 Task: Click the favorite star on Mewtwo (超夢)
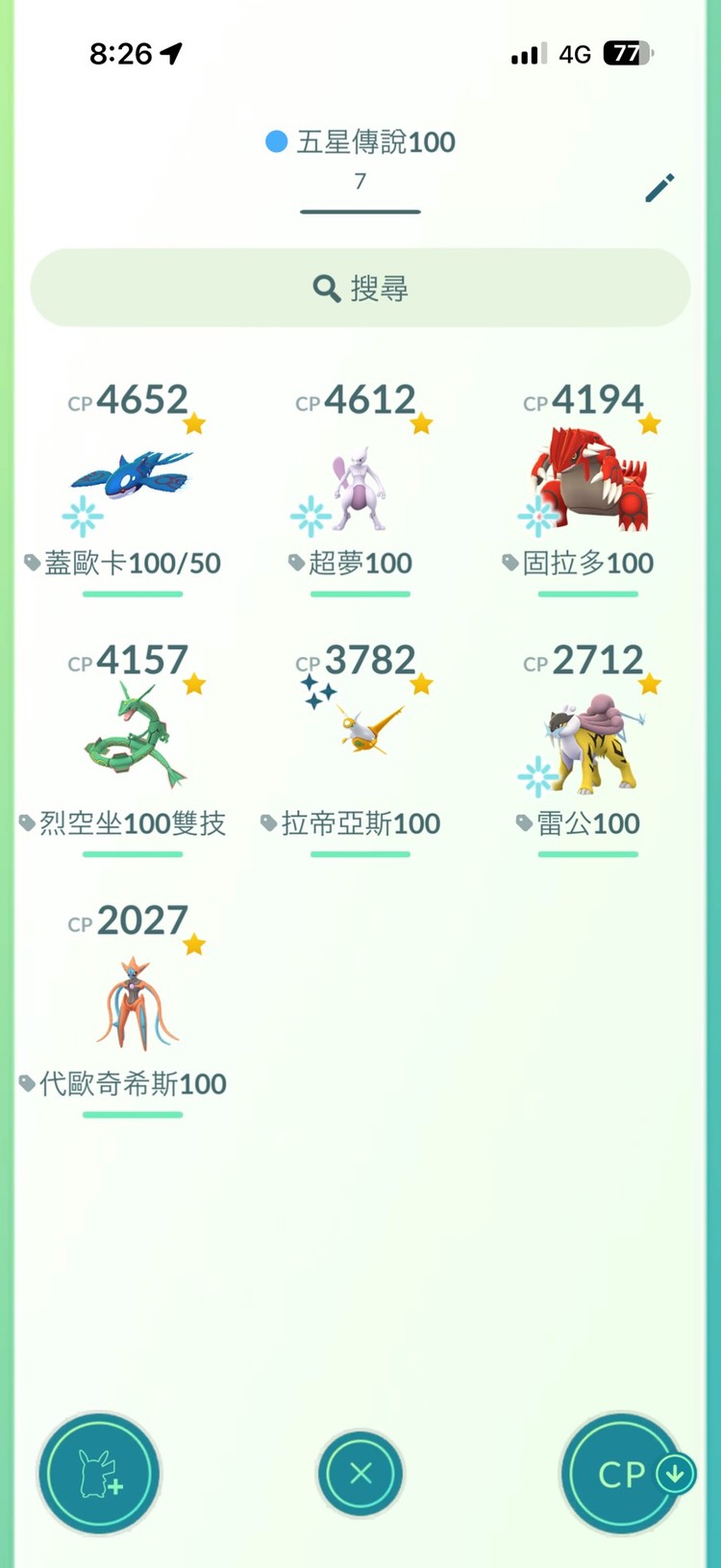point(421,422)
